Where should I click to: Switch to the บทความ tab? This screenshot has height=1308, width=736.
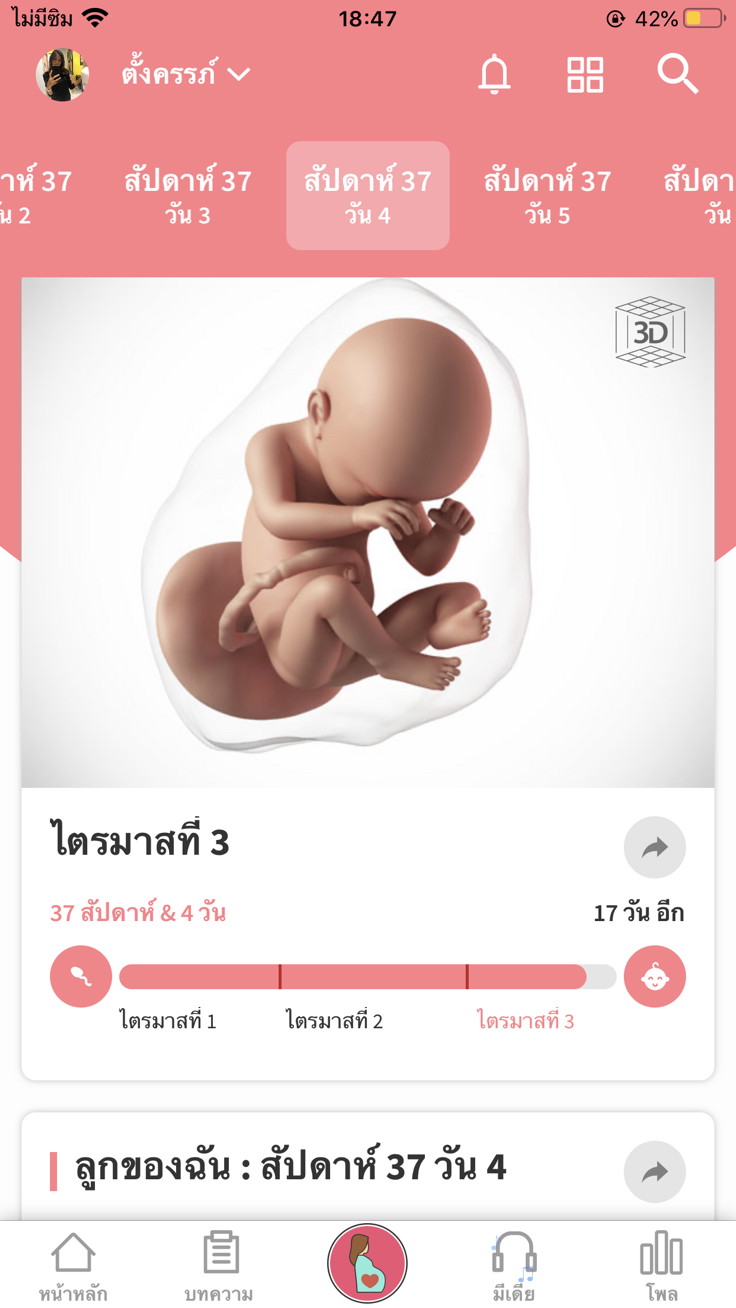[219, 1267]
